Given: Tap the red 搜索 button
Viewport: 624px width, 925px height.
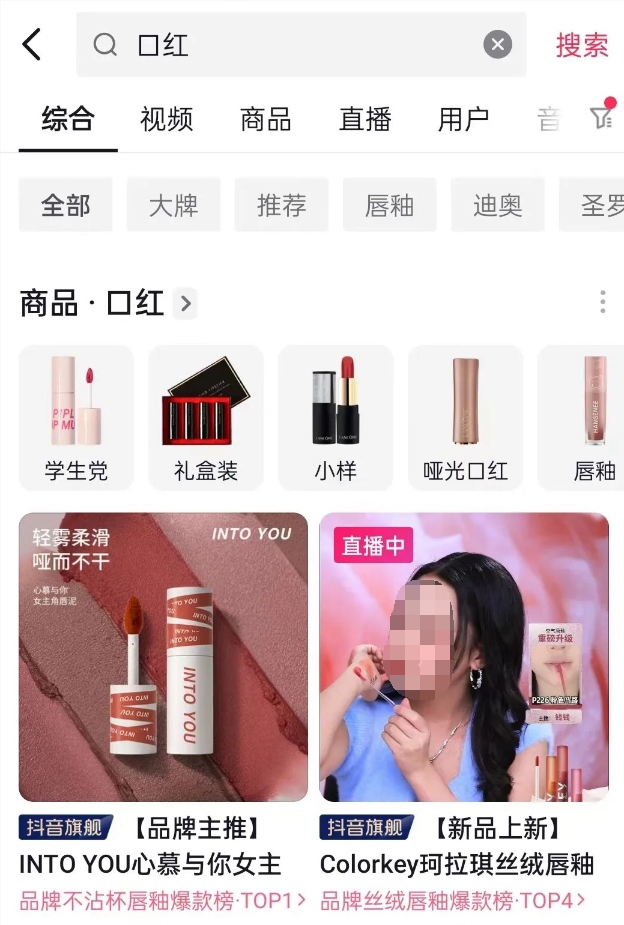Looking at the screenshot, I should pyautogui.click(x=582, y=45).
